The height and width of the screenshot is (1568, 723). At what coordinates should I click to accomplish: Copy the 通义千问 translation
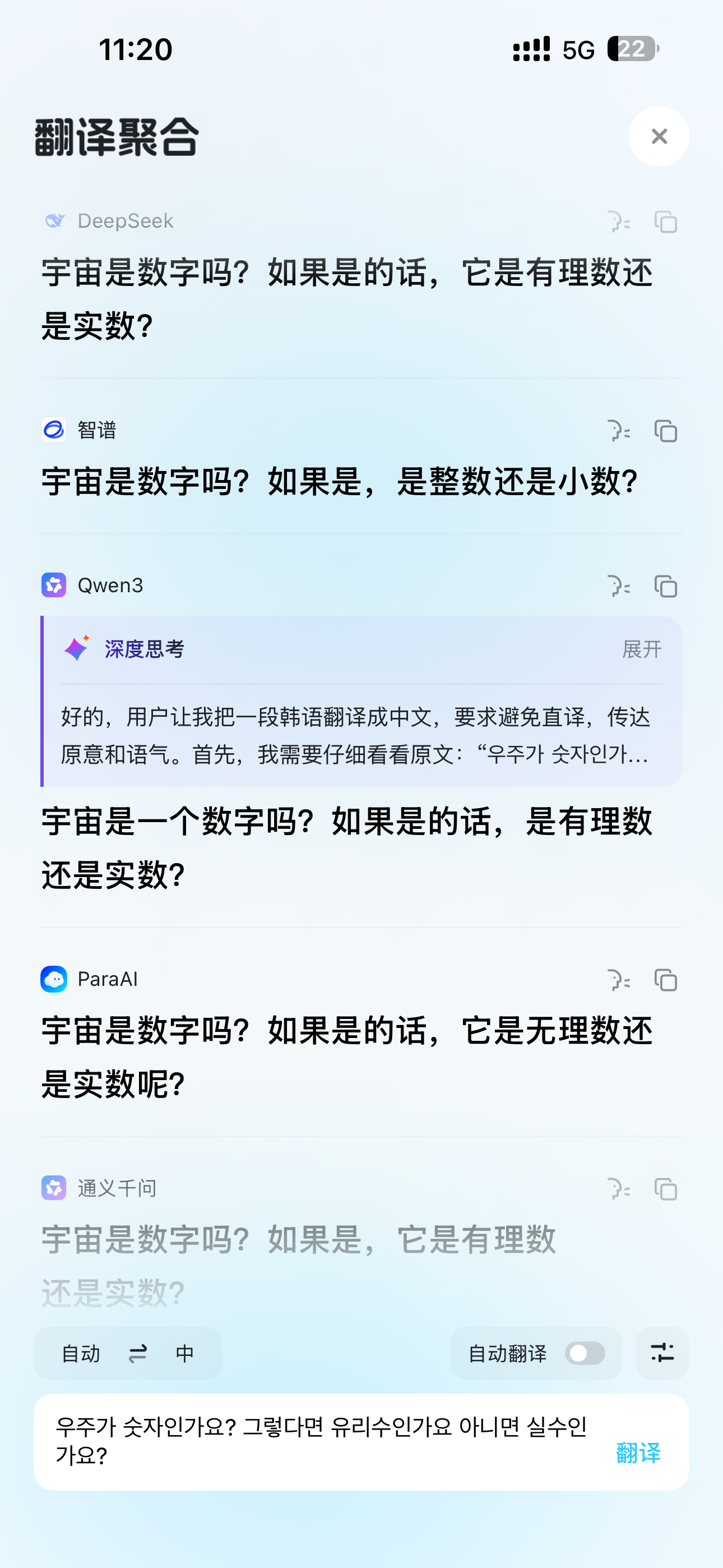coord(666,1189)
